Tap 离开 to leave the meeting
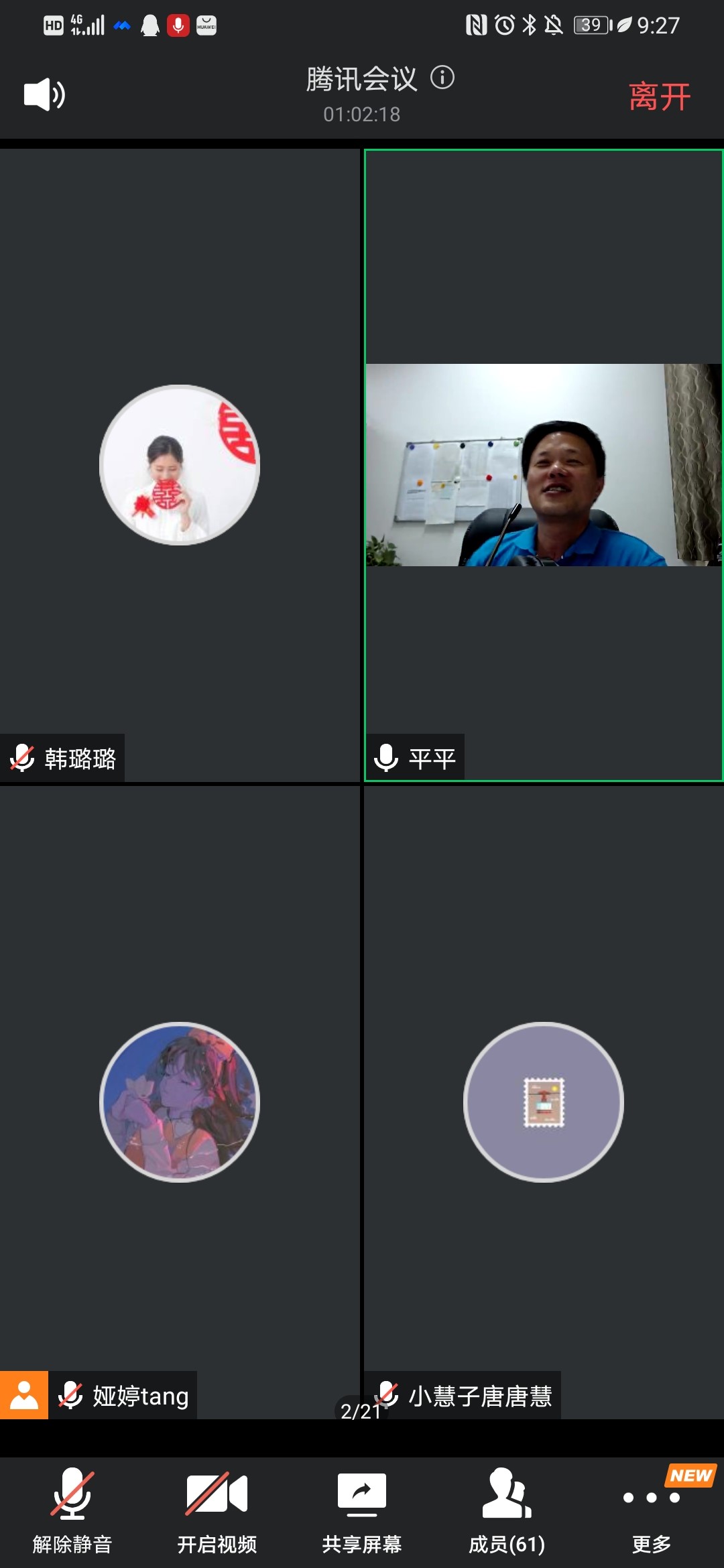The height and width of the screenshot is (1568, 724). point(659,96)
